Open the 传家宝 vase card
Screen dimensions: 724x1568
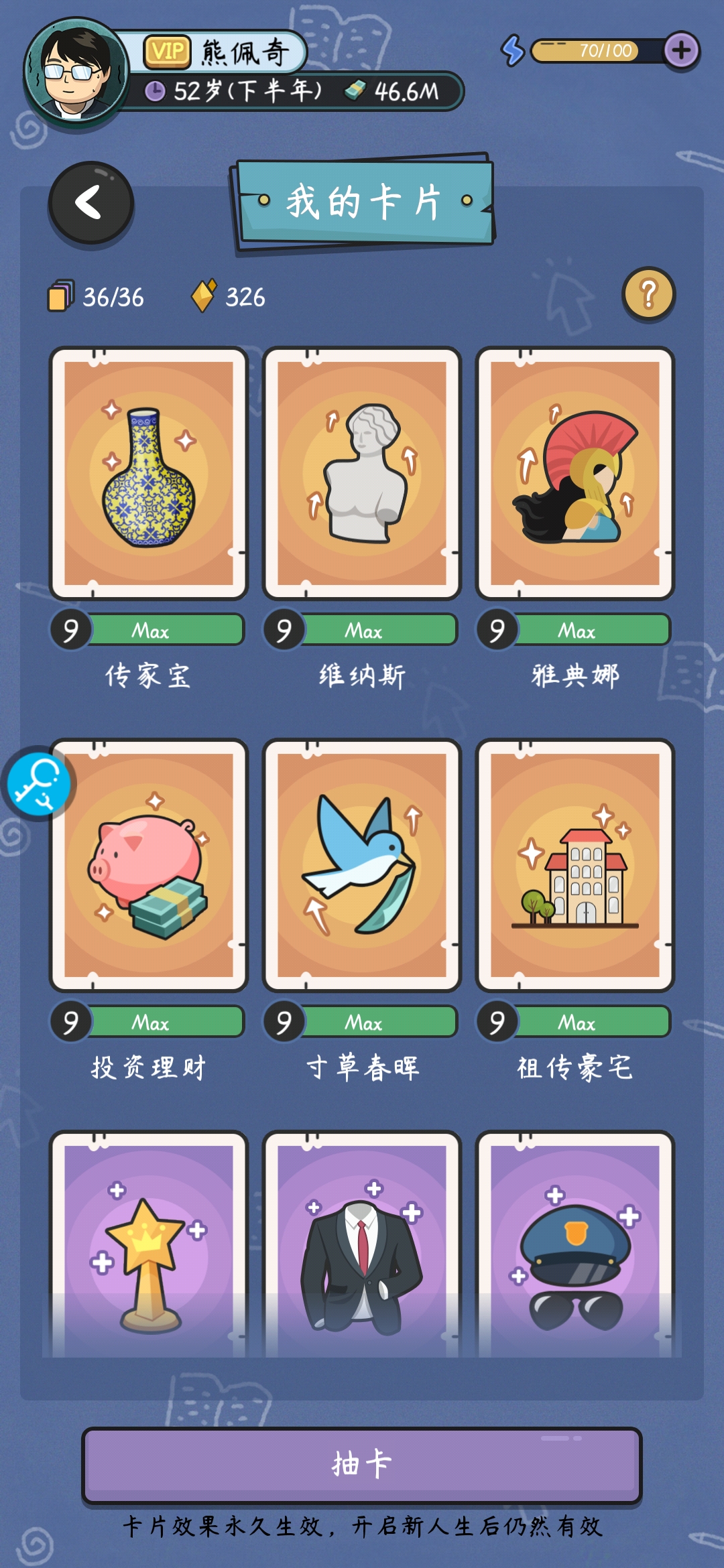149,473
